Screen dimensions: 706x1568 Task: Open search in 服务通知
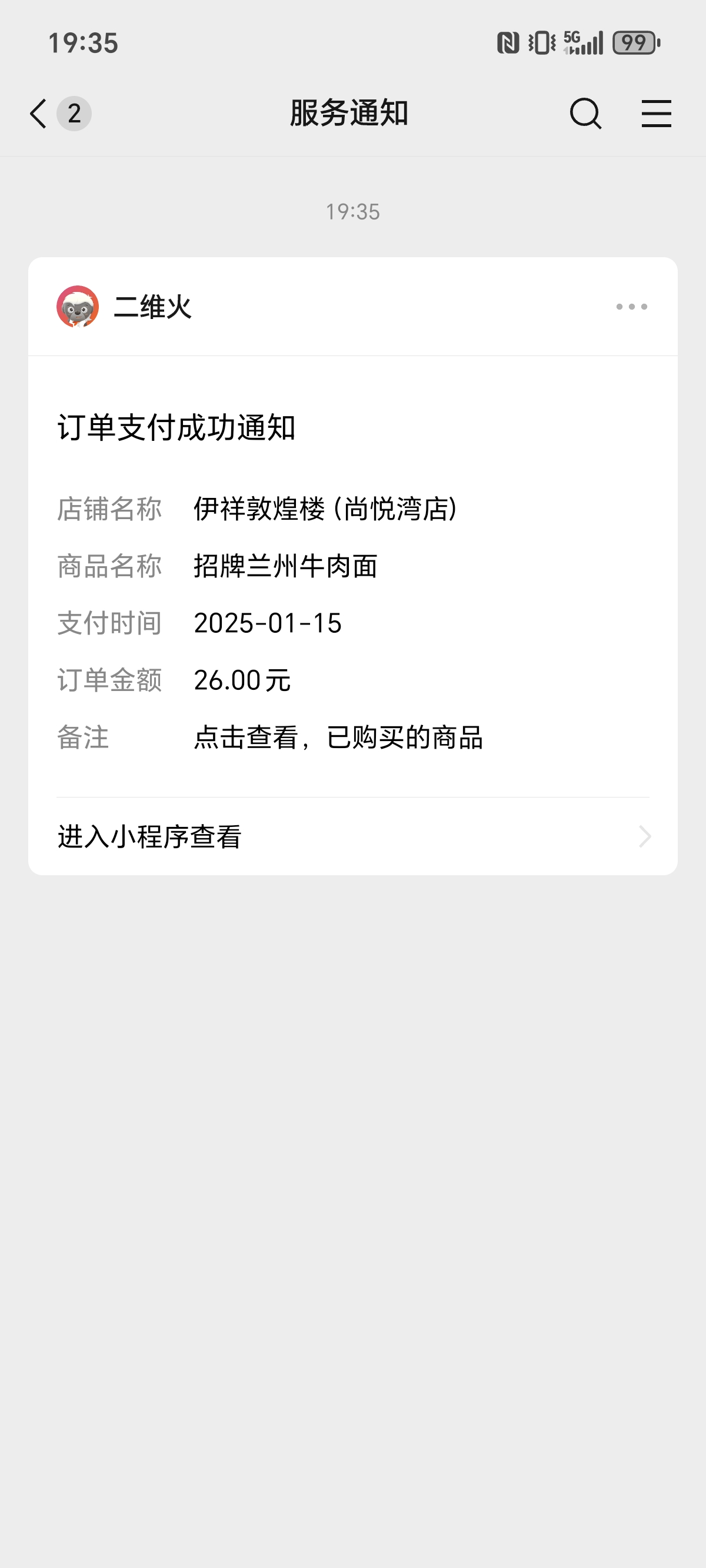pos(585,114)
